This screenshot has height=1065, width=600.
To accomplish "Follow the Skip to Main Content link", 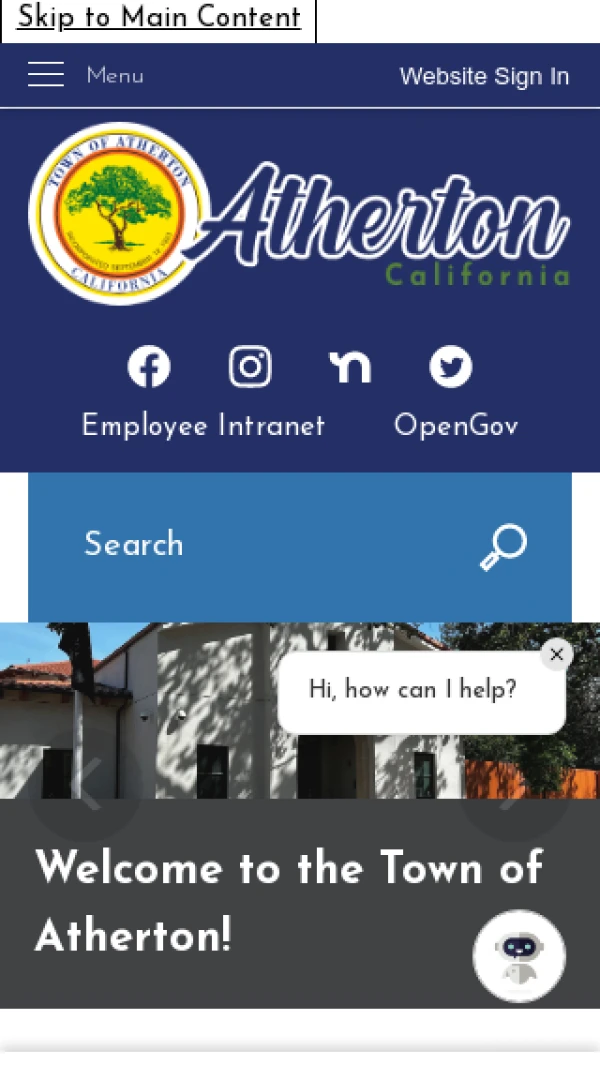I will (159, 18).
